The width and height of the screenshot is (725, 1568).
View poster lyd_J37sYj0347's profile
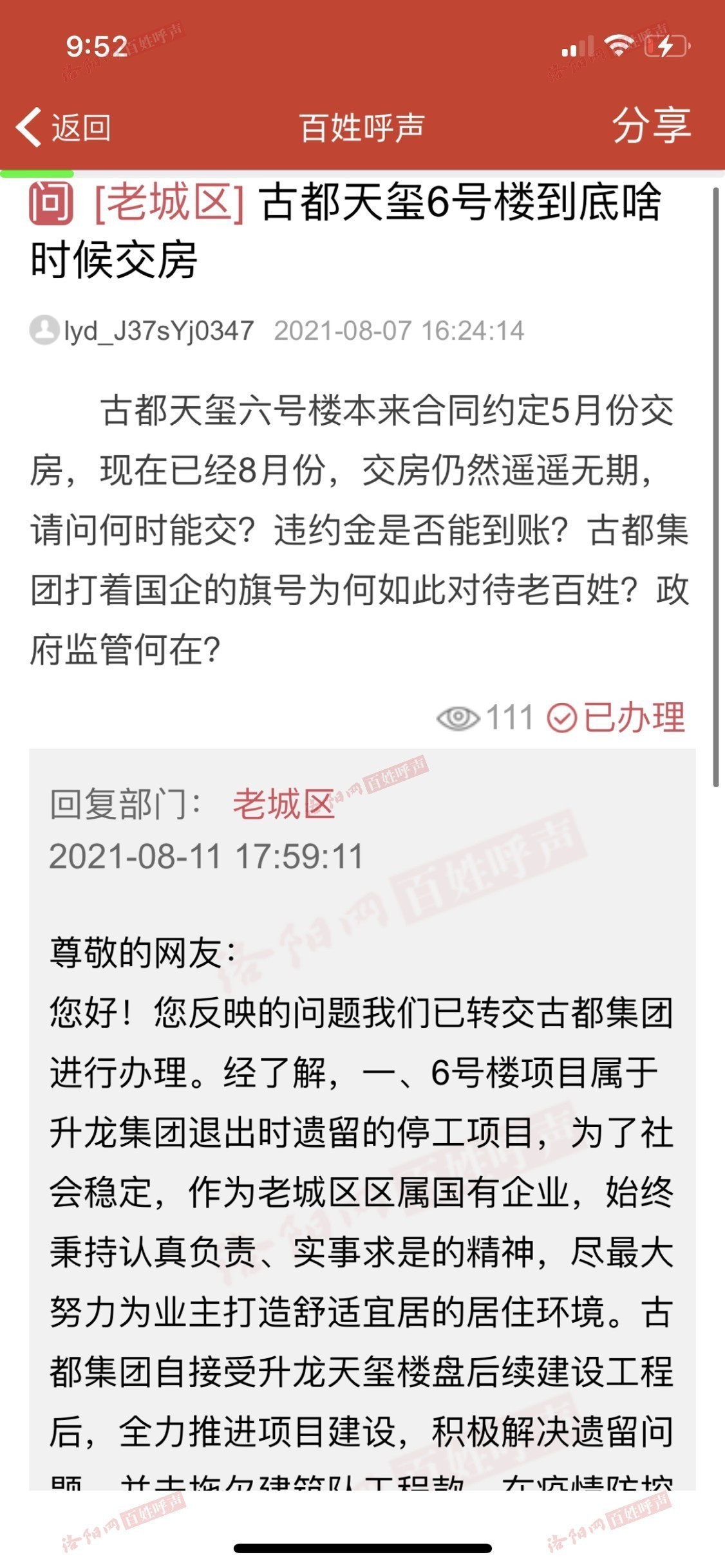(x=157, y=331)
